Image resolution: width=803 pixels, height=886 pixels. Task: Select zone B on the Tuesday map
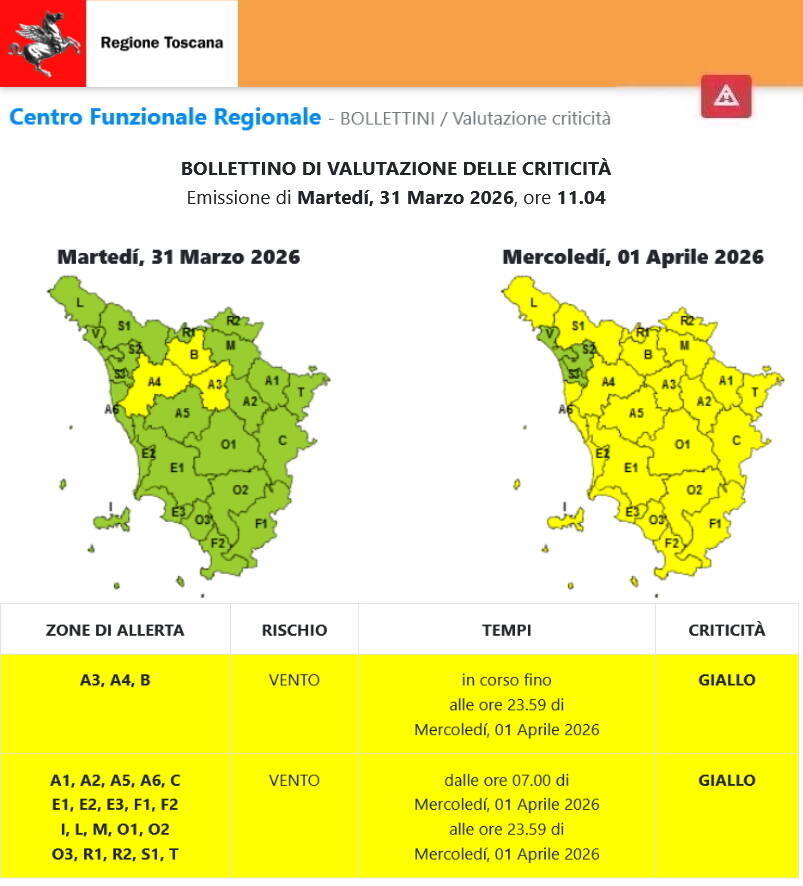pos(193,354)
